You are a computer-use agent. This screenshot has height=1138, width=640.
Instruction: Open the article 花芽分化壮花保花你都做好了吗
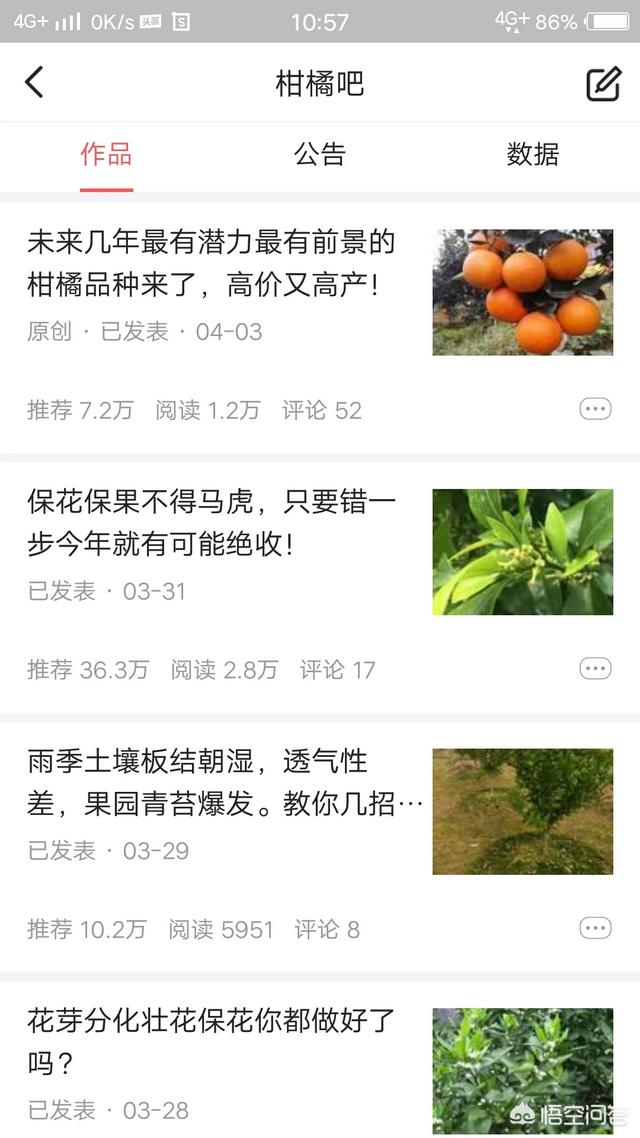(211, 1041)
